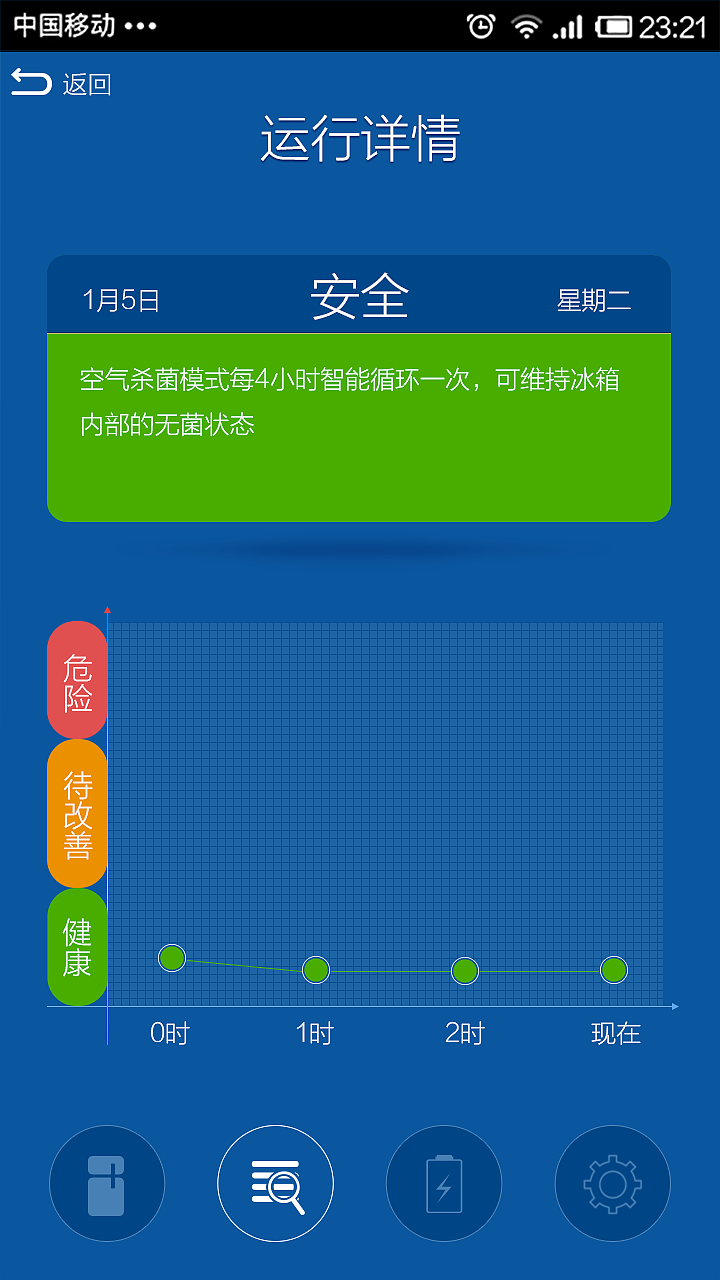Expand the 星期二 weekday entry
The width and height of the screenshot is (720, 1280).
coord(597,296)
